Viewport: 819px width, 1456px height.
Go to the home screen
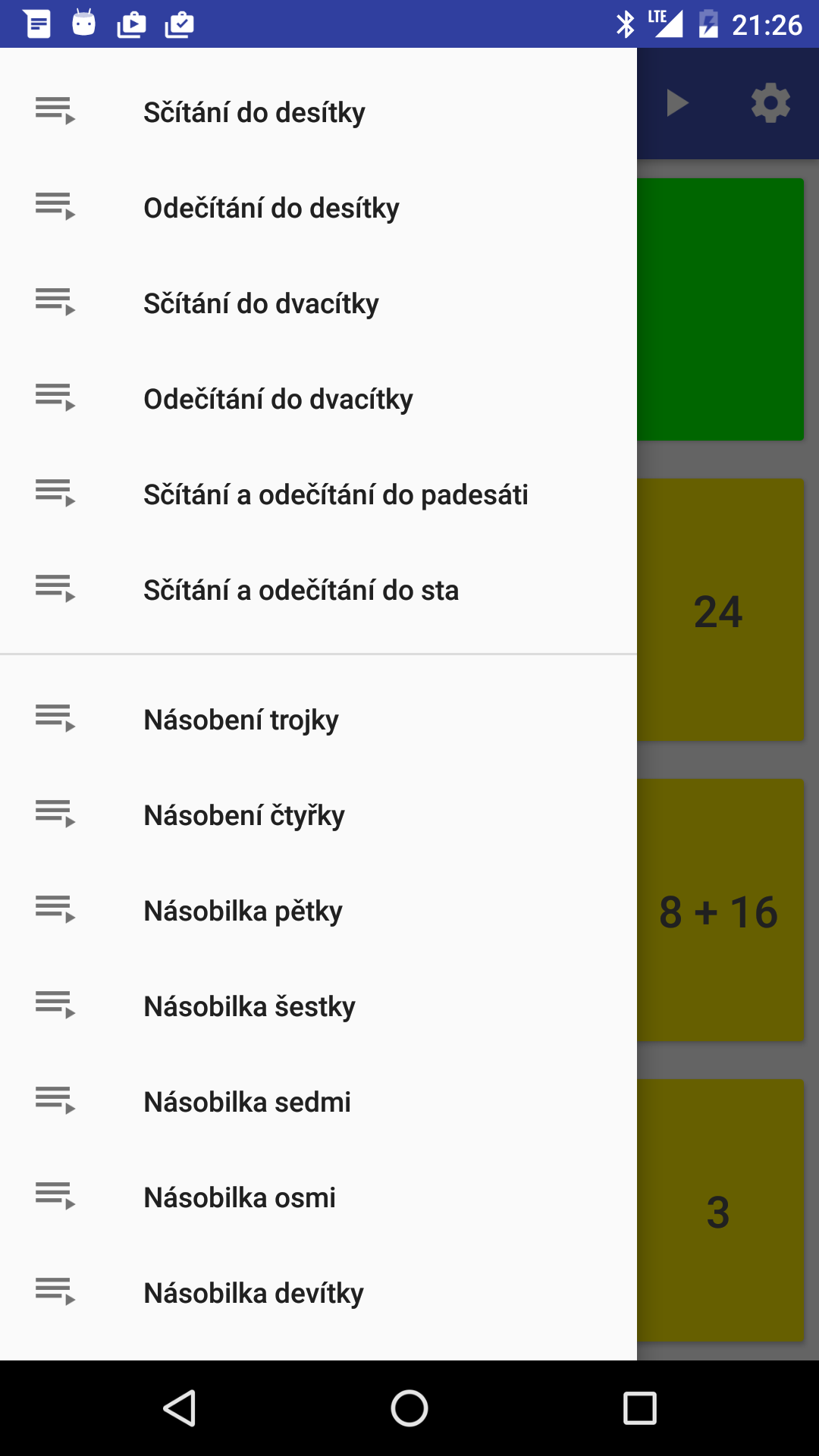(x=409, y=1408)
